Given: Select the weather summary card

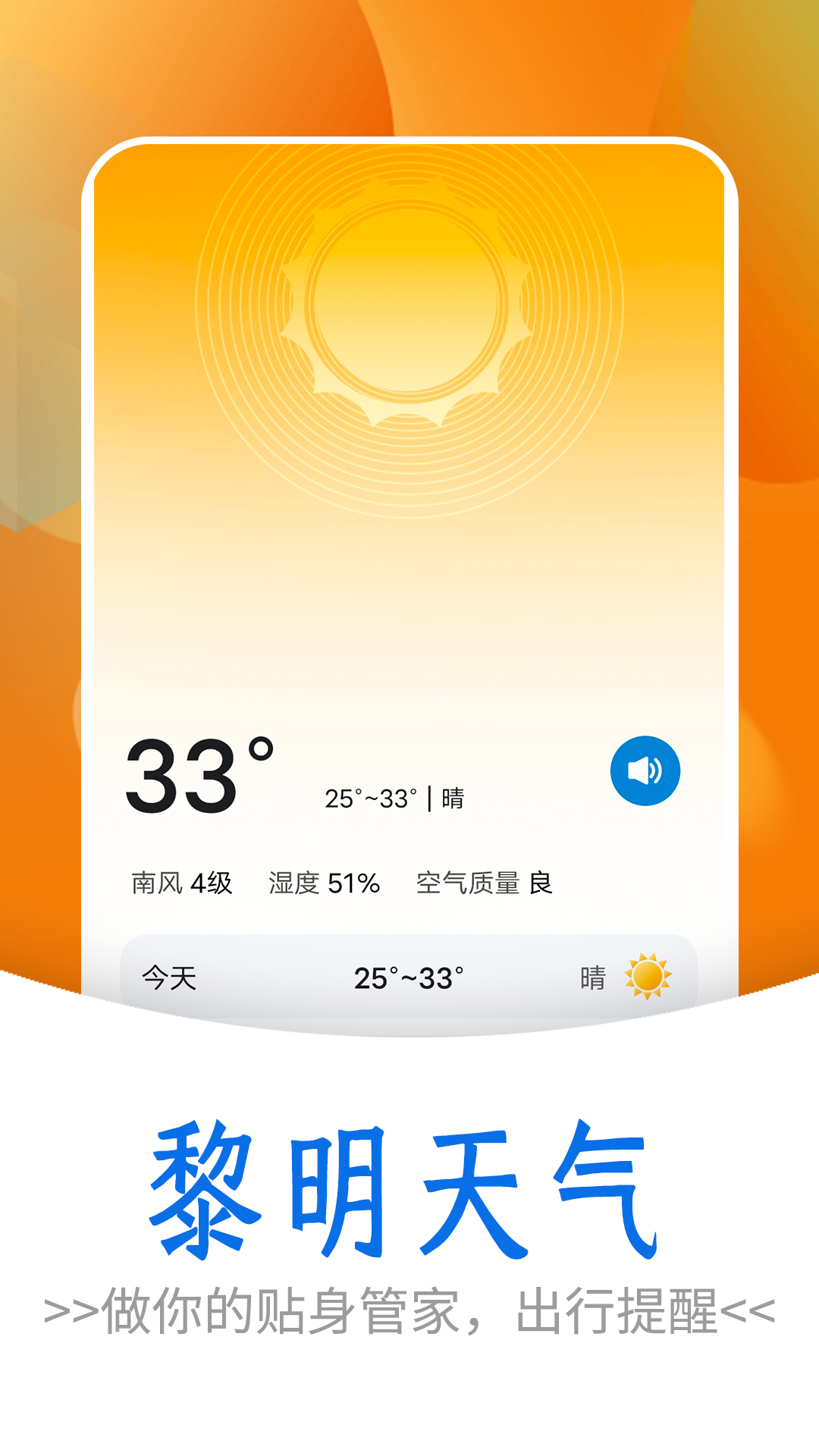Looking at the screenshot, I should 409,569.
